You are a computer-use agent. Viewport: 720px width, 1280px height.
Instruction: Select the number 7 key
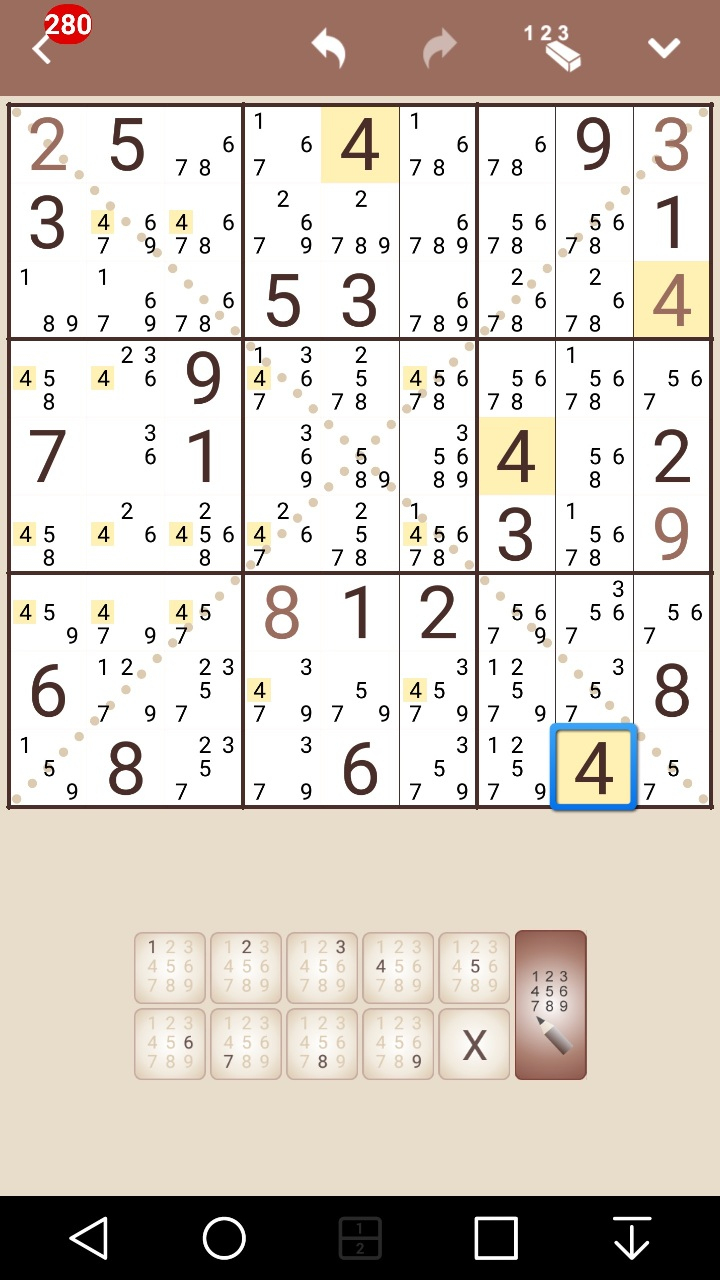[246, 1044]
